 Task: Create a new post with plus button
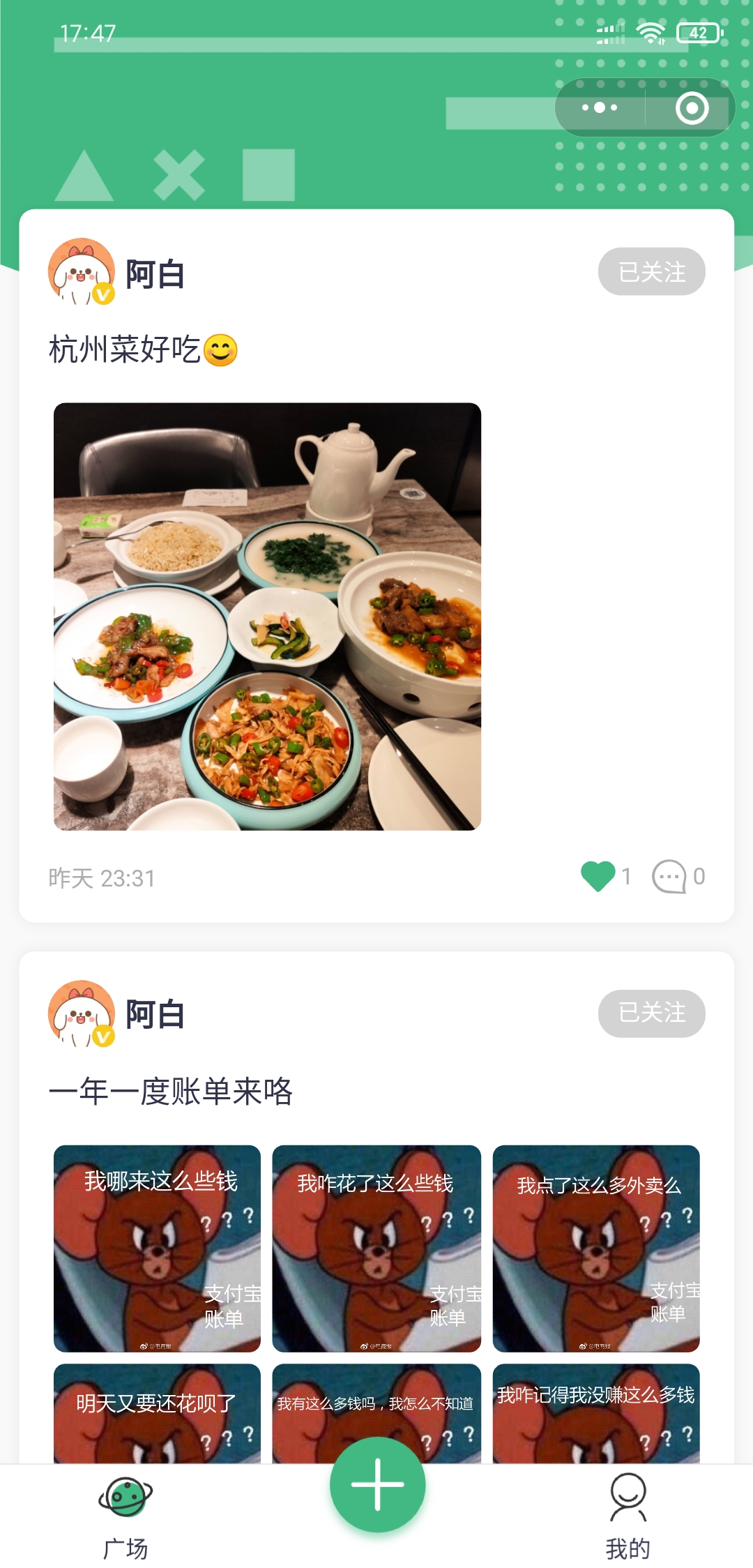(377, 1484)
